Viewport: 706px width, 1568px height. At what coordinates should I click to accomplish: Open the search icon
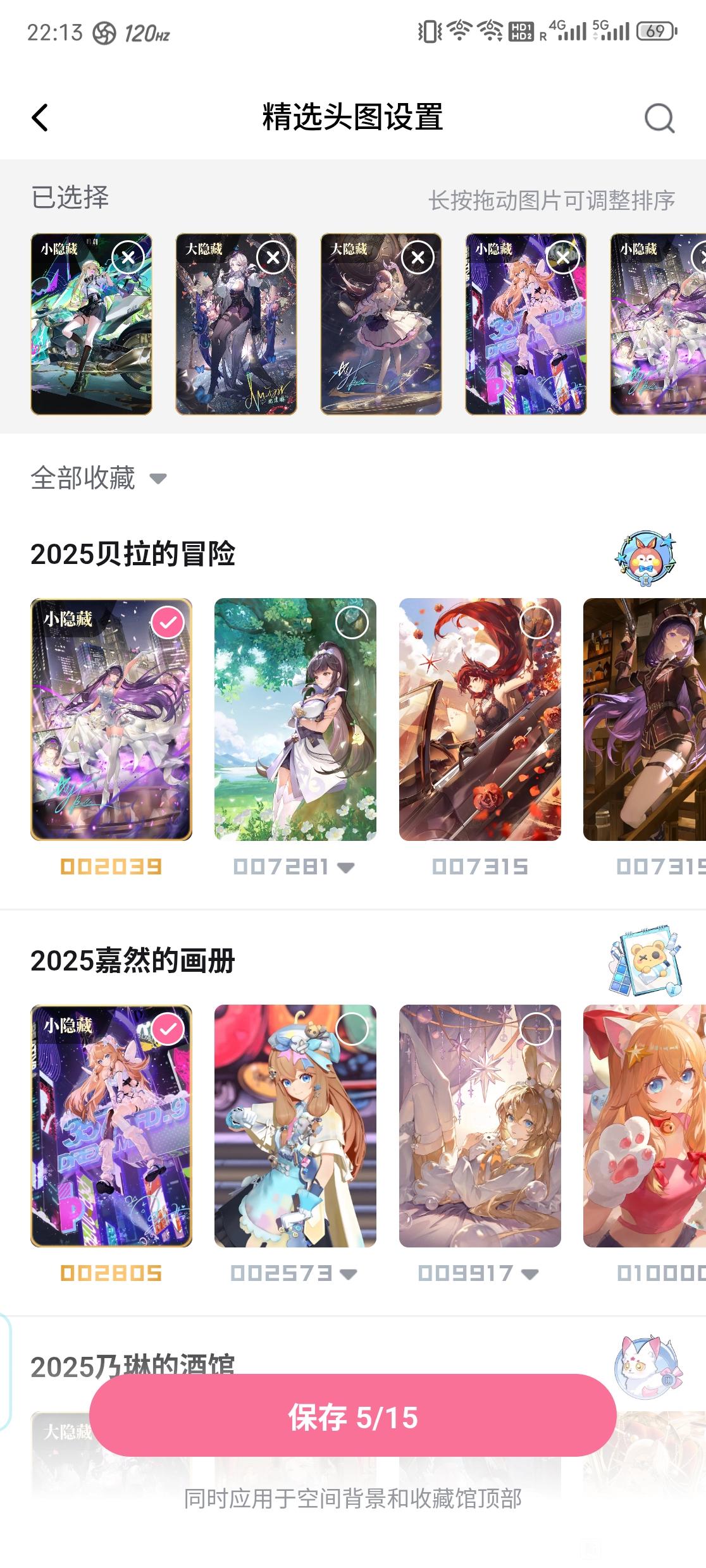pyautogui.click(x=659, y=118)
